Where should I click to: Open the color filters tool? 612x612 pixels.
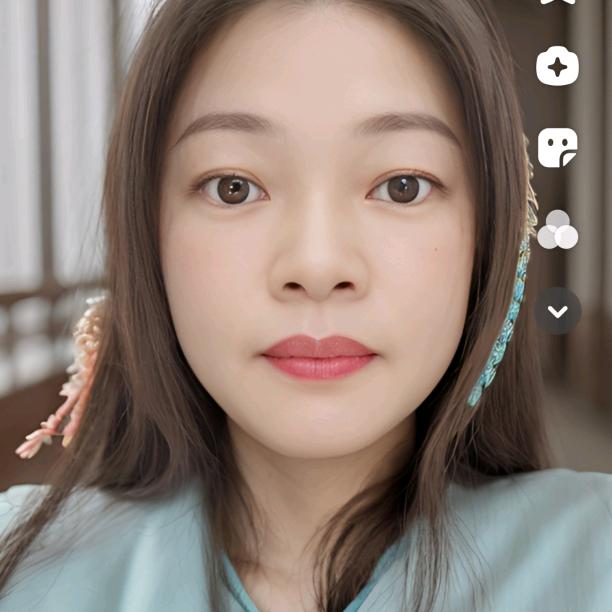(x=557, y=230)
